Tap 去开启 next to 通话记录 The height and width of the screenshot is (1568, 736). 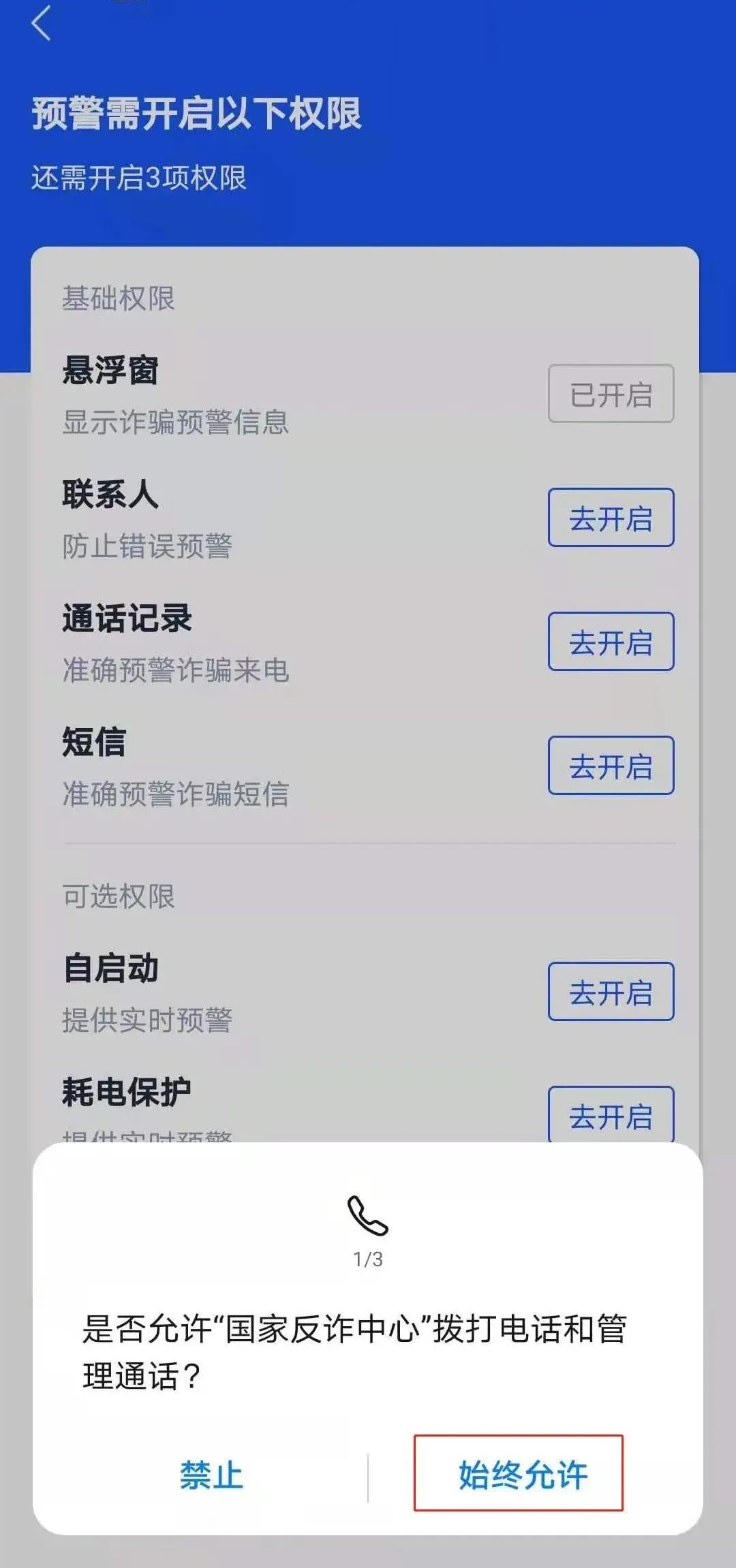[610, 643]
